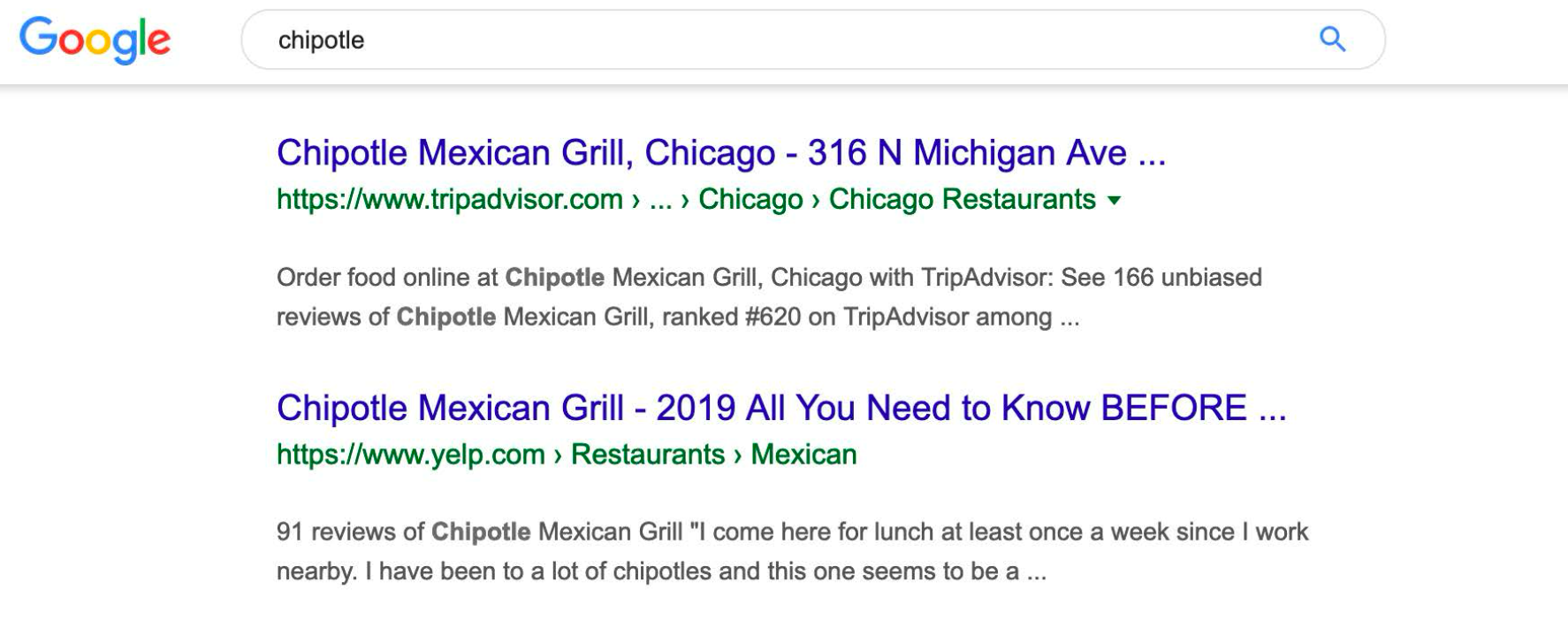This screenshot has height=628, width=1568.
Task: Tap the blue magnifying glass search icon
Action: point(1332,40)
